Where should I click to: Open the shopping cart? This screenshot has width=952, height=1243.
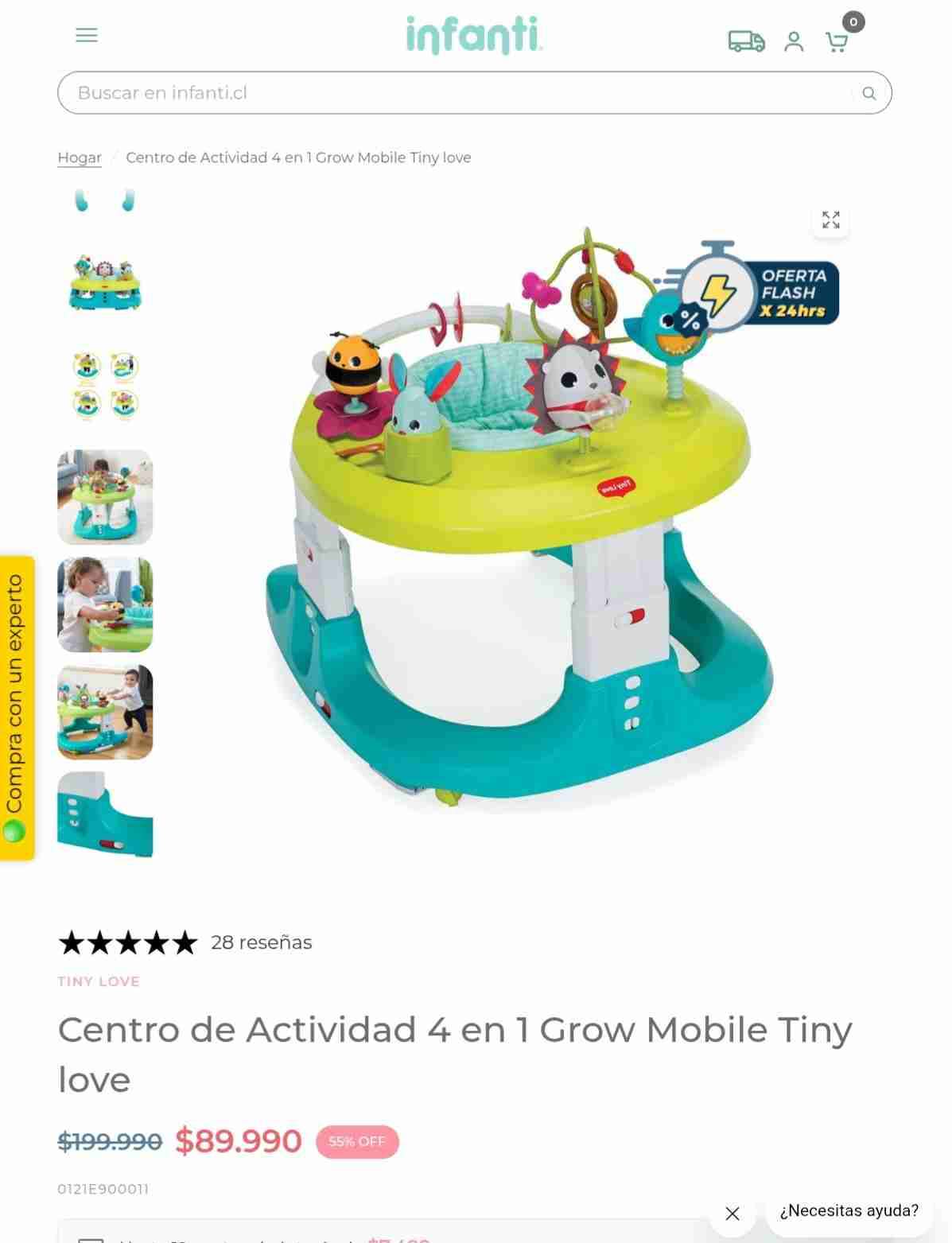(x=837, y=42)
